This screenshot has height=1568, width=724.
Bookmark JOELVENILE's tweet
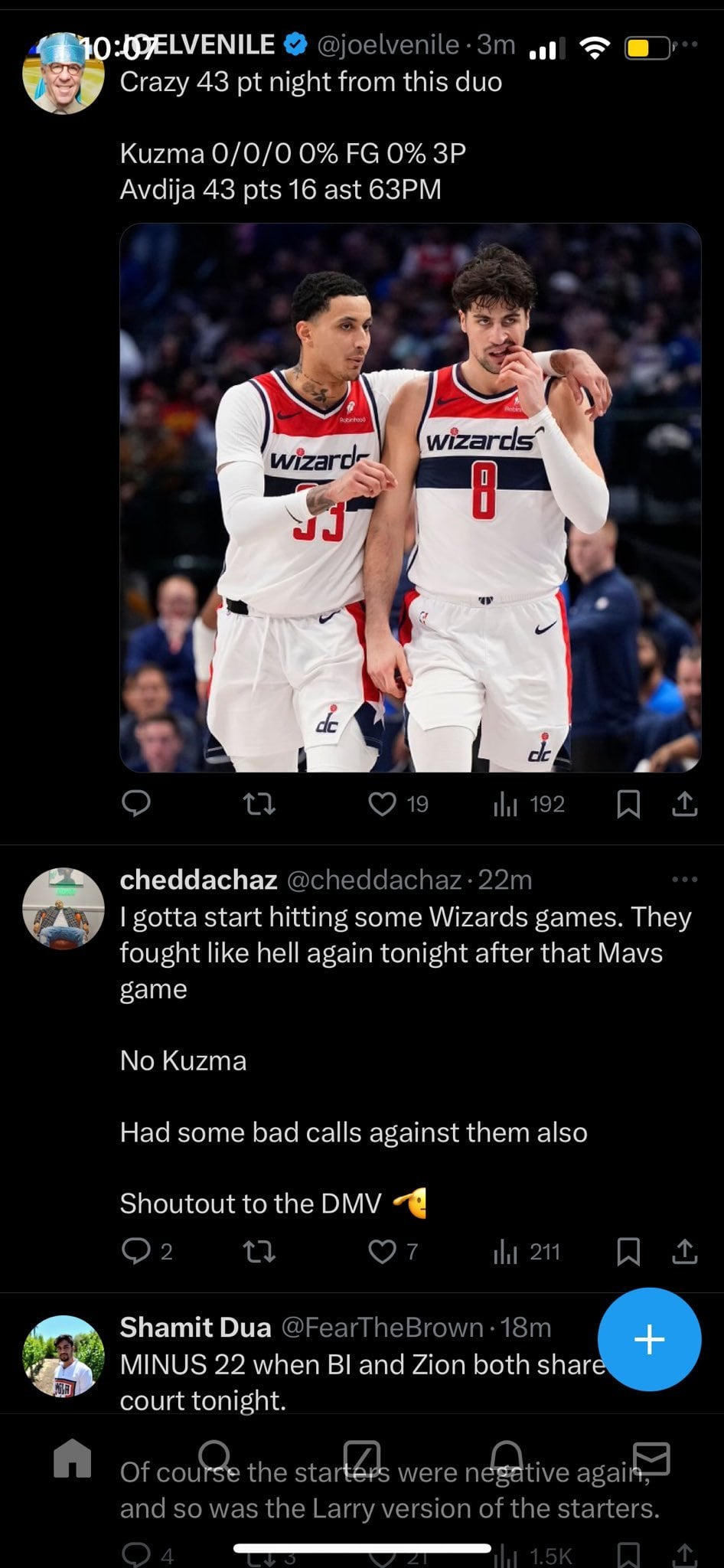[x=628, y=804]
